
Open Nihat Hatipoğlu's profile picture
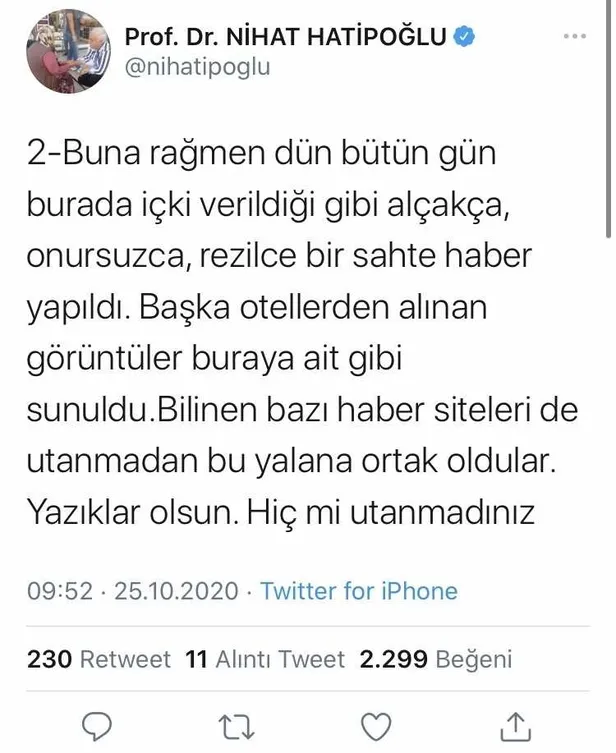[67, 52]
